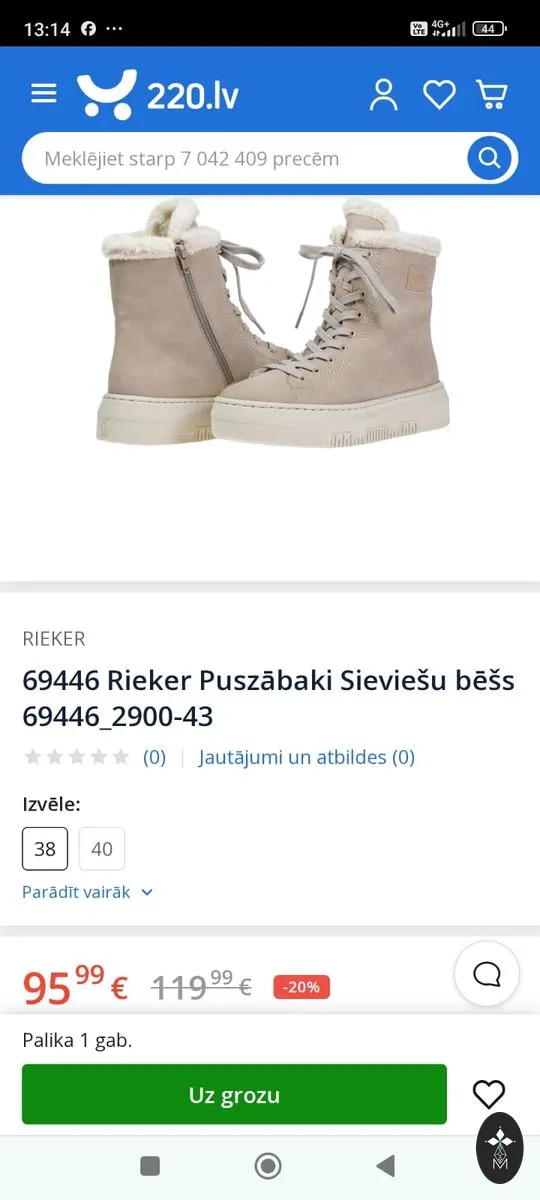Select size 40
This screenshot has width=540, height=1200.
pos(102,849)
